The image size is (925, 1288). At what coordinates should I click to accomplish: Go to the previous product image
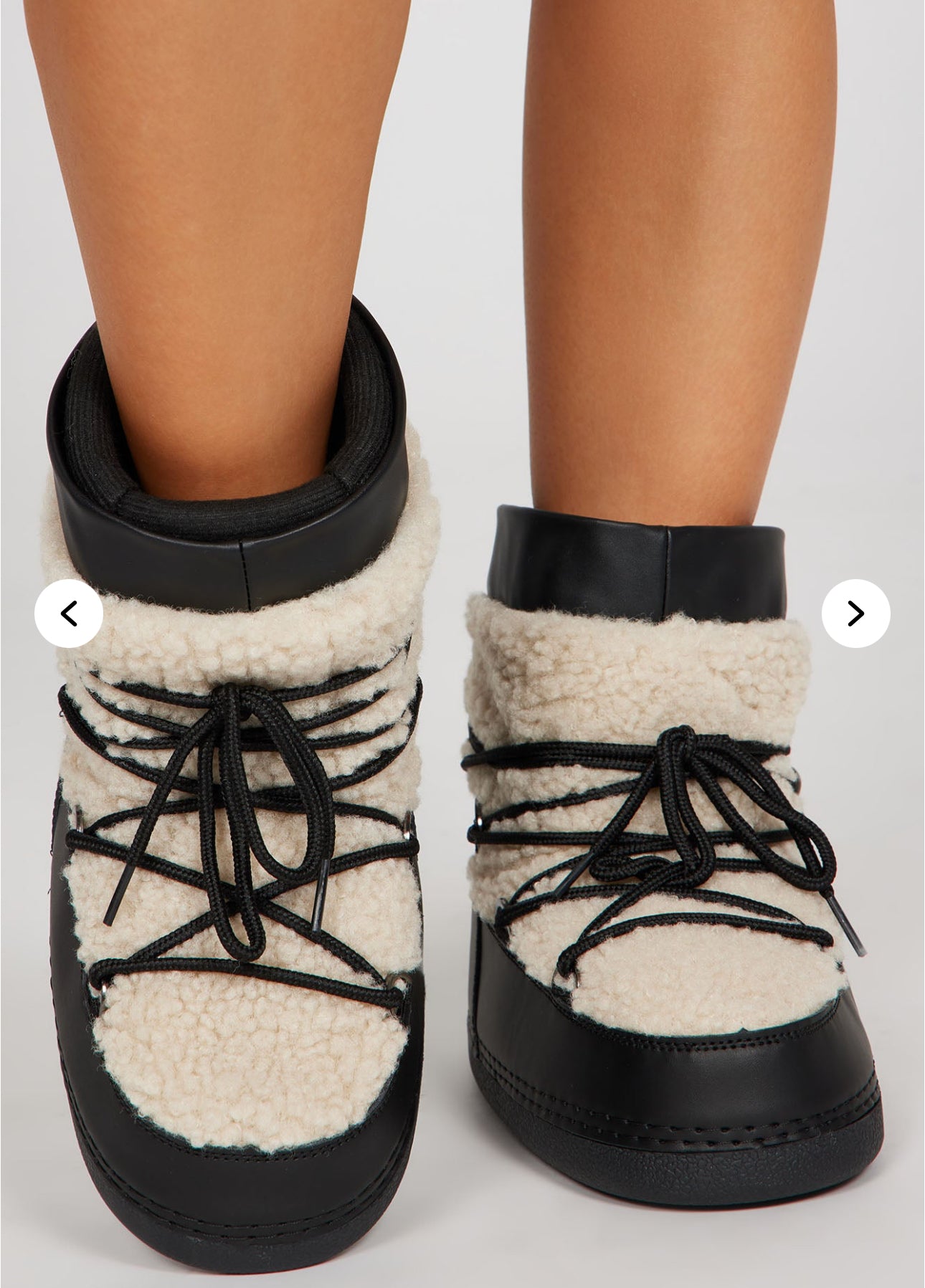point(69,614)
